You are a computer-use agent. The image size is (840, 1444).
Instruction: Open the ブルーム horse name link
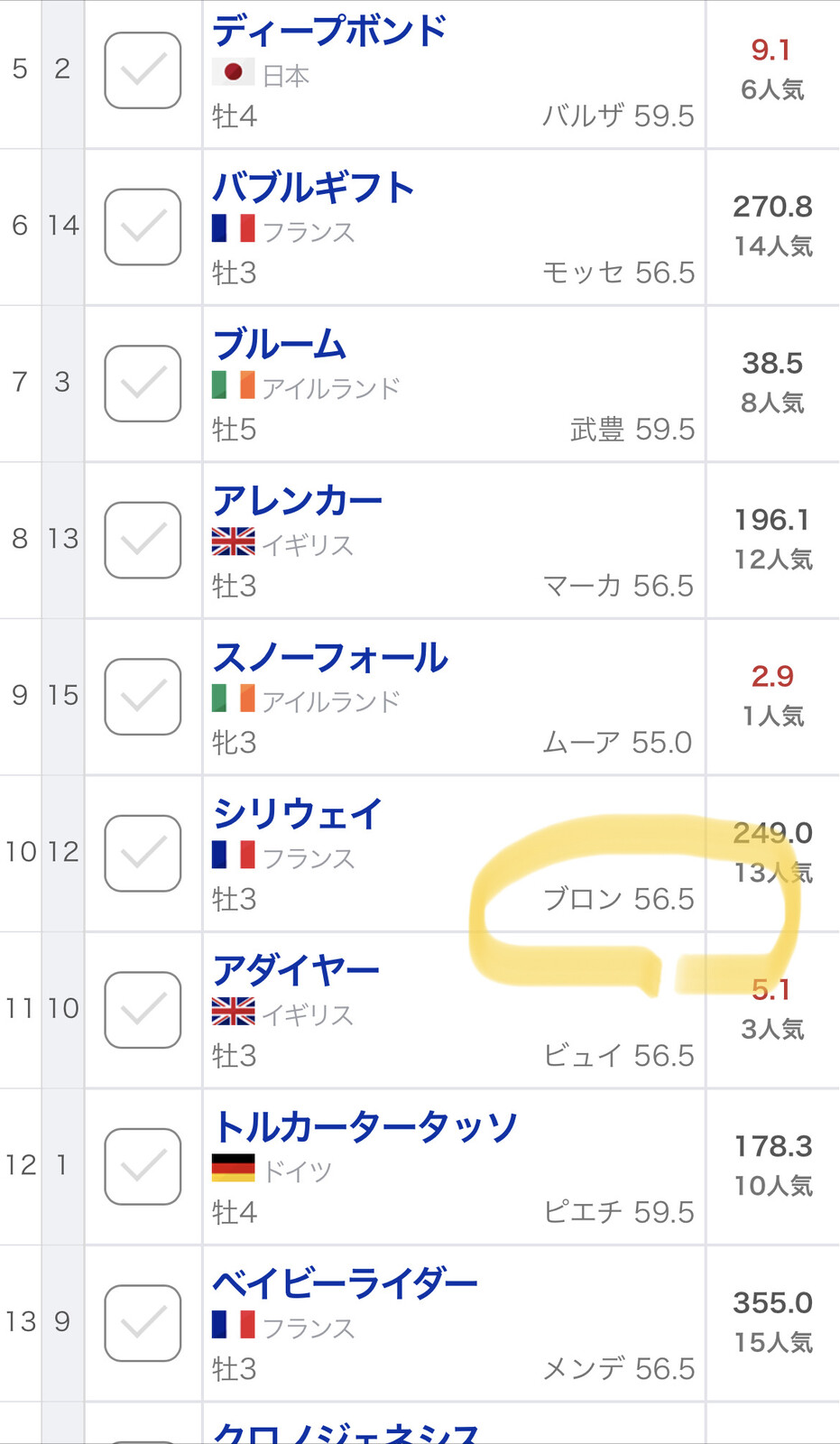[280, 345]
